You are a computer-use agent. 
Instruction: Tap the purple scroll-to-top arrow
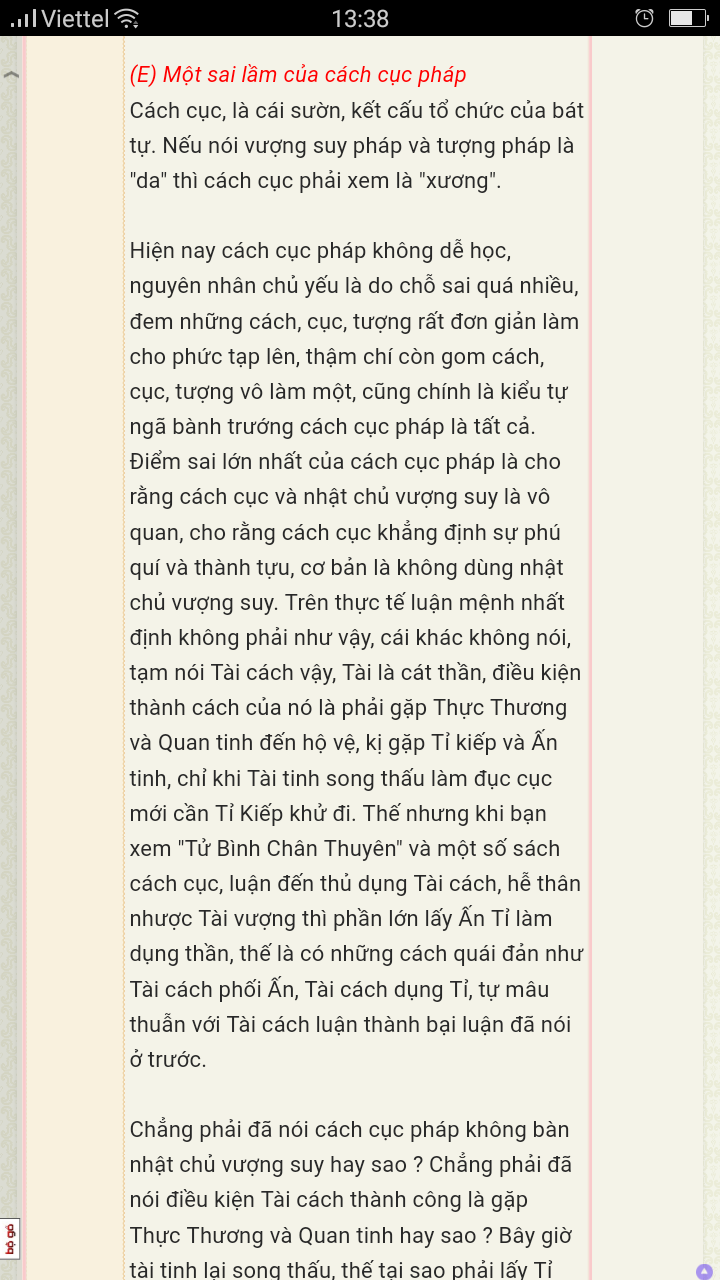(704, 1272)
